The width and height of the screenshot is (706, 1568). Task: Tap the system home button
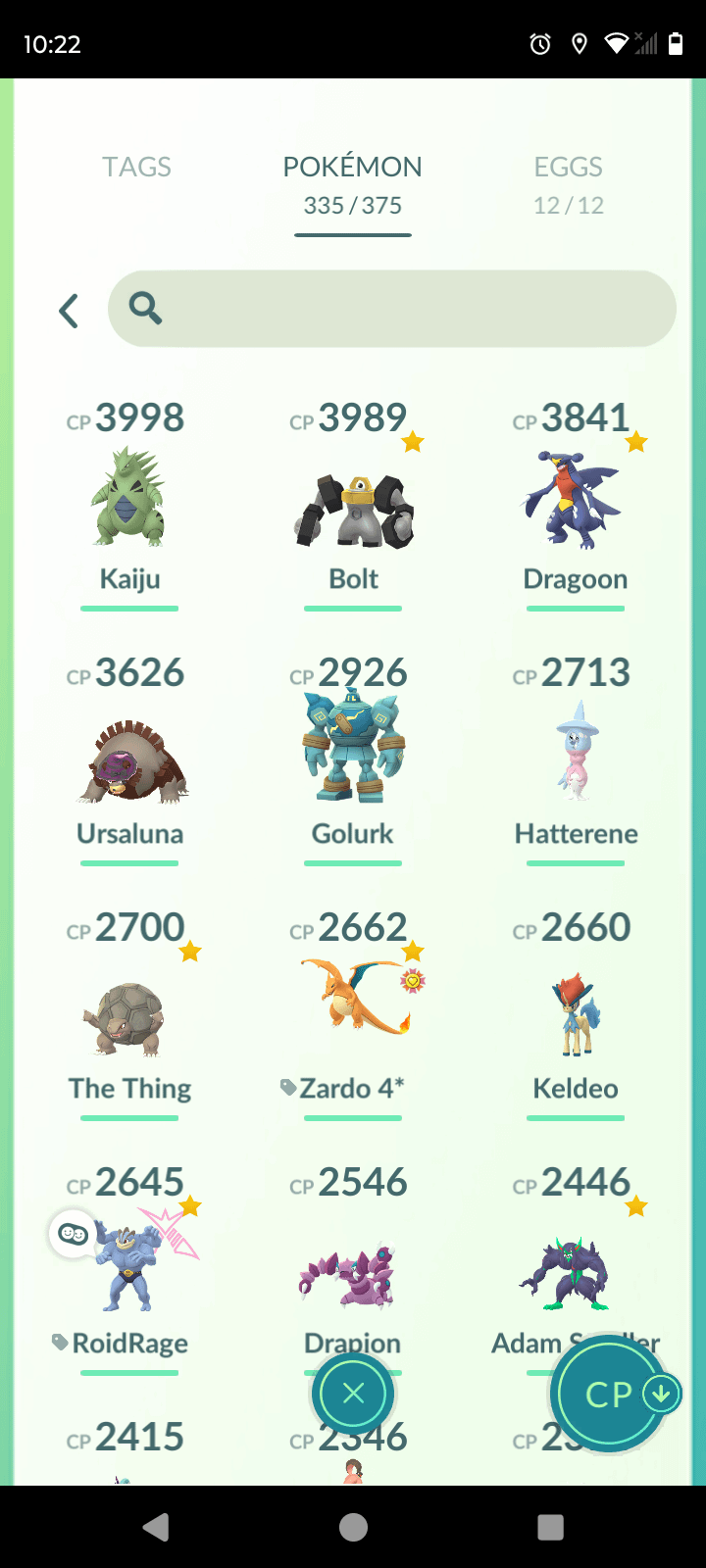click(x=353, y=1527)
